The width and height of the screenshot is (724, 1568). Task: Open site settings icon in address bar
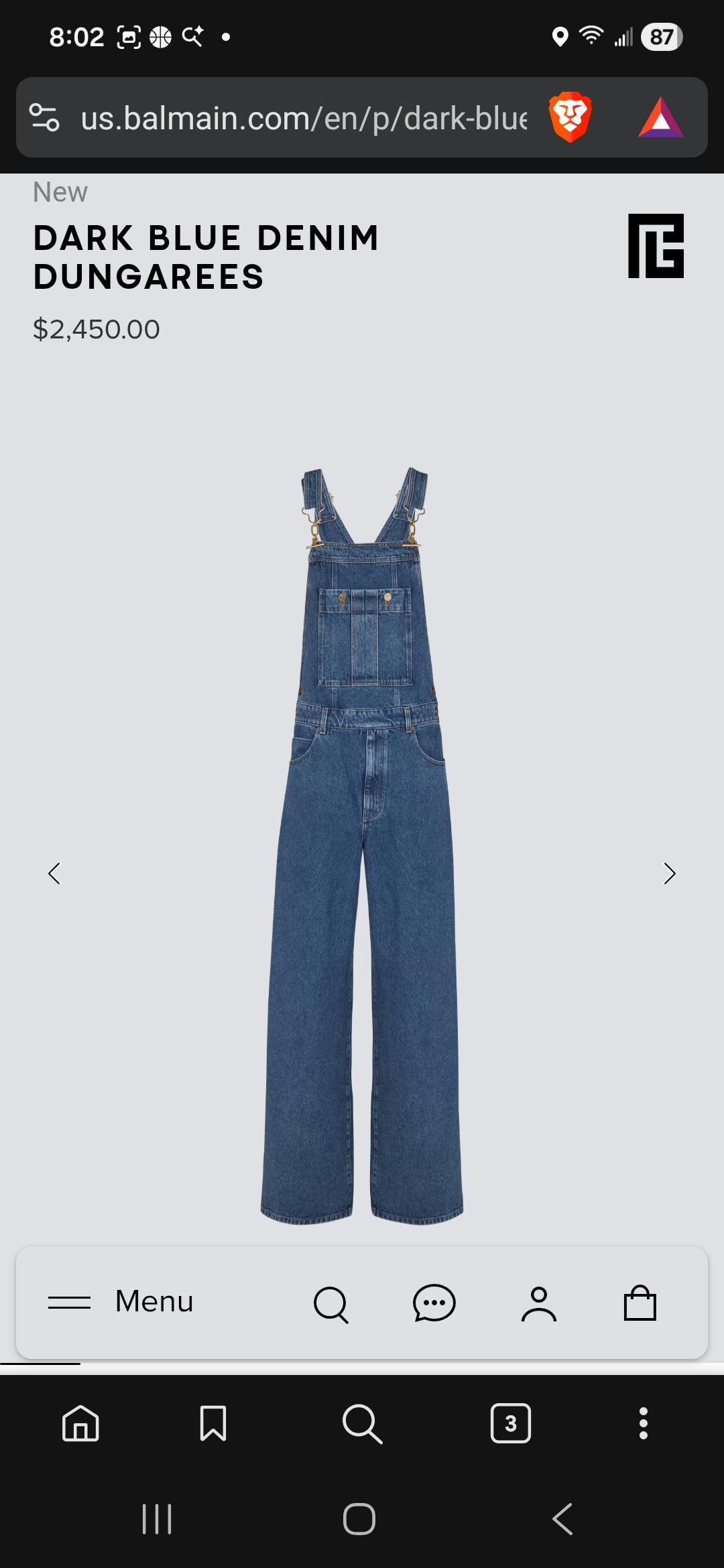44,117
